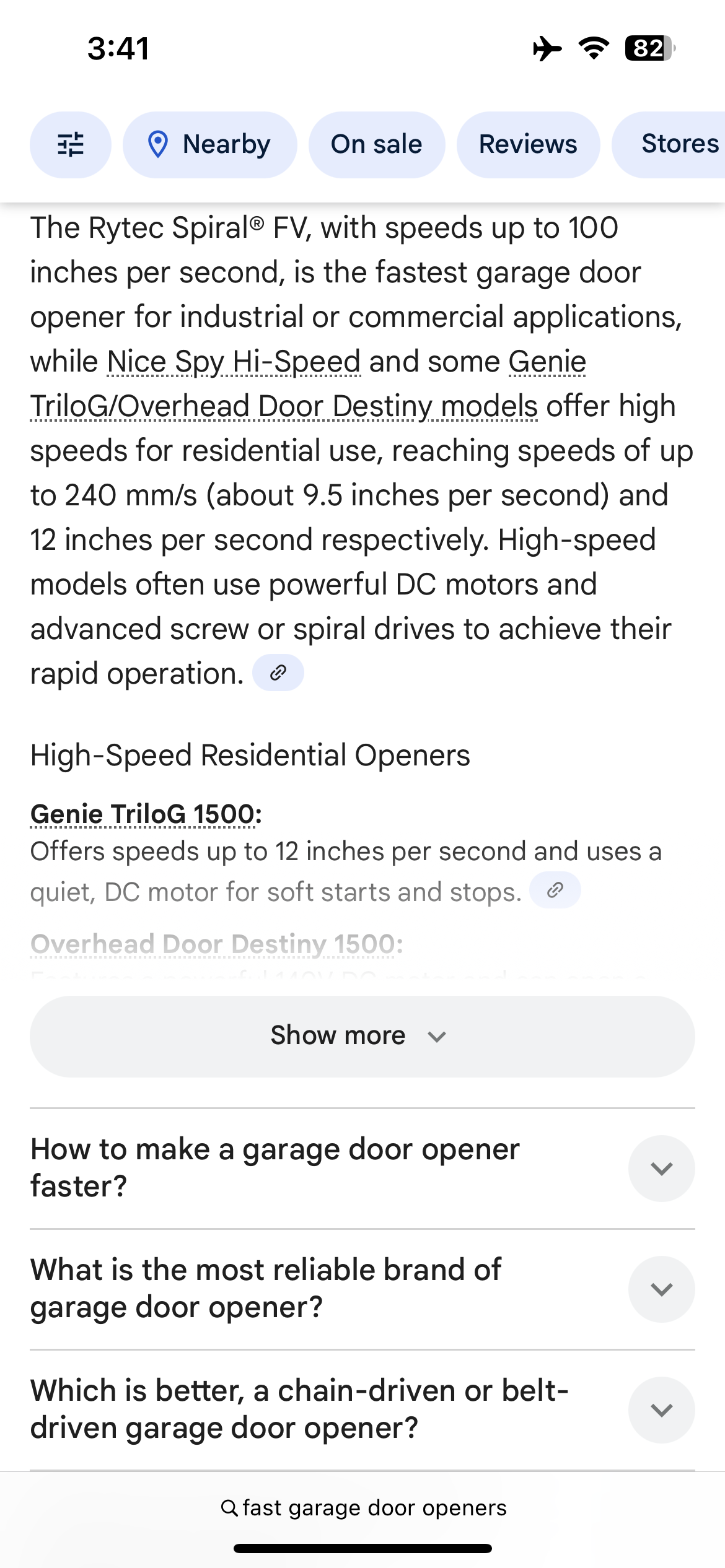Tap the fast garage door openers search bar

tap(362, 1509)
